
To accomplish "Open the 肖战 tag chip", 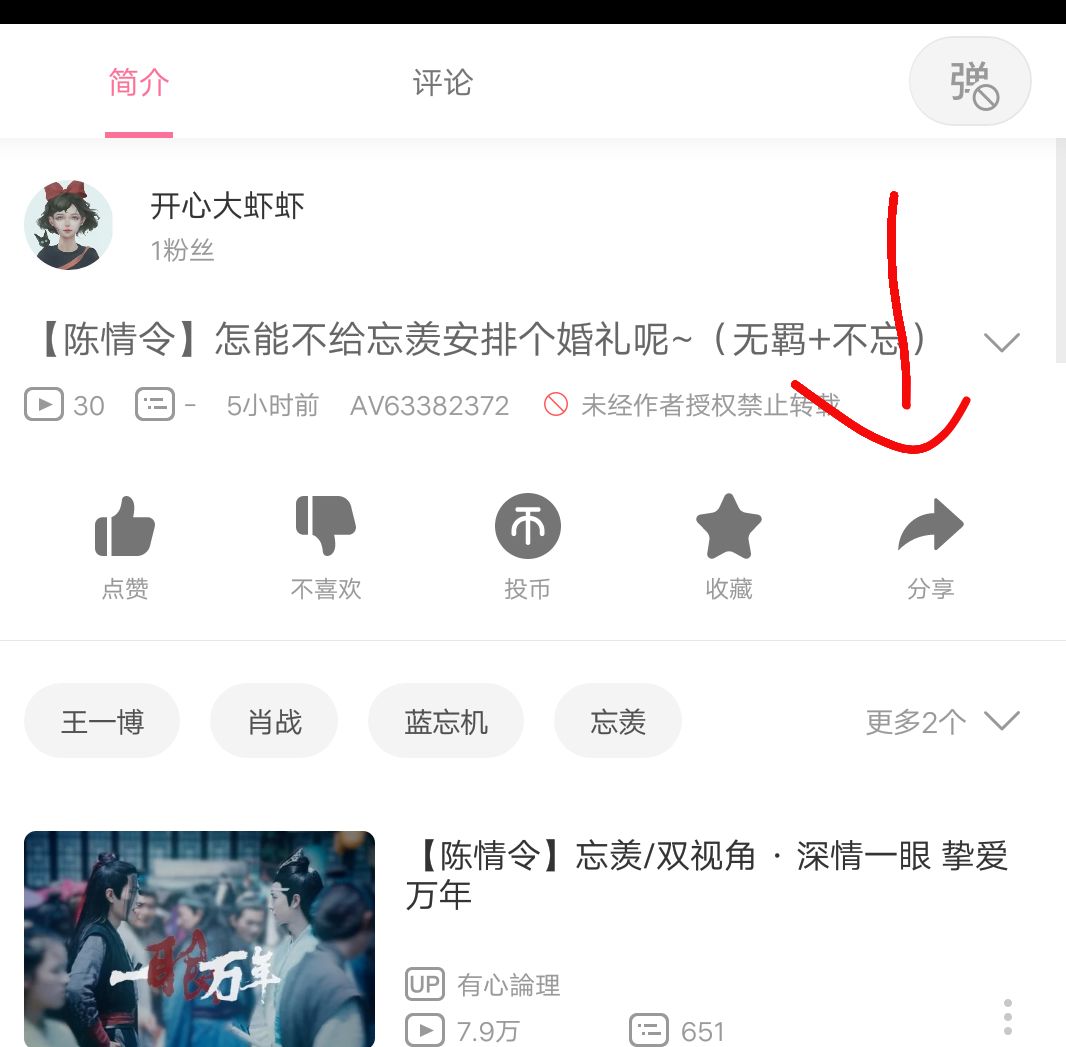I will pos(274,721).
